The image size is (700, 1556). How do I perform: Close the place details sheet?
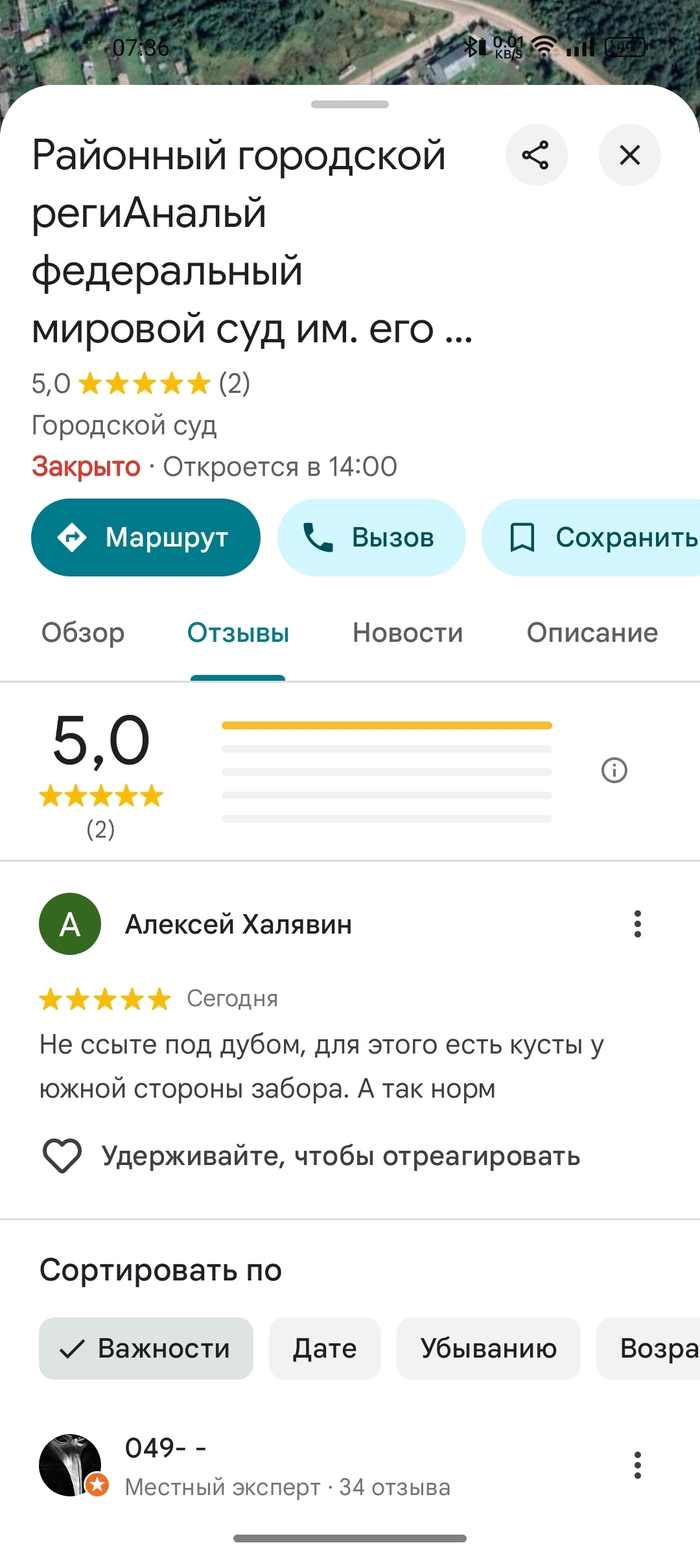(629, 155)
